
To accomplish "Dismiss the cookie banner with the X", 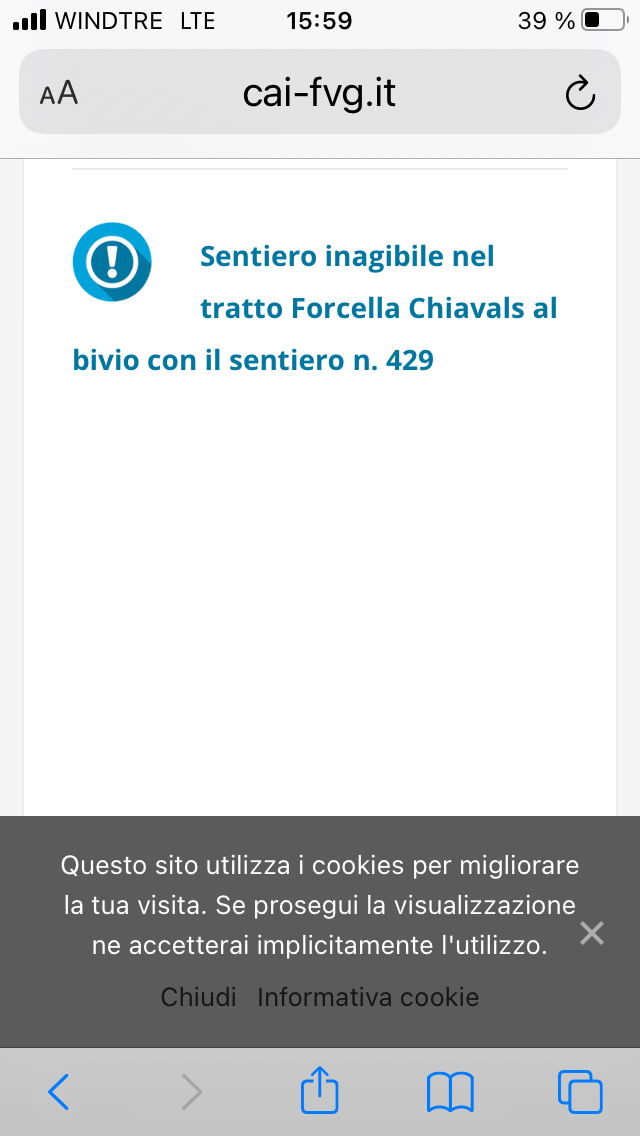I will coord(592,934).
